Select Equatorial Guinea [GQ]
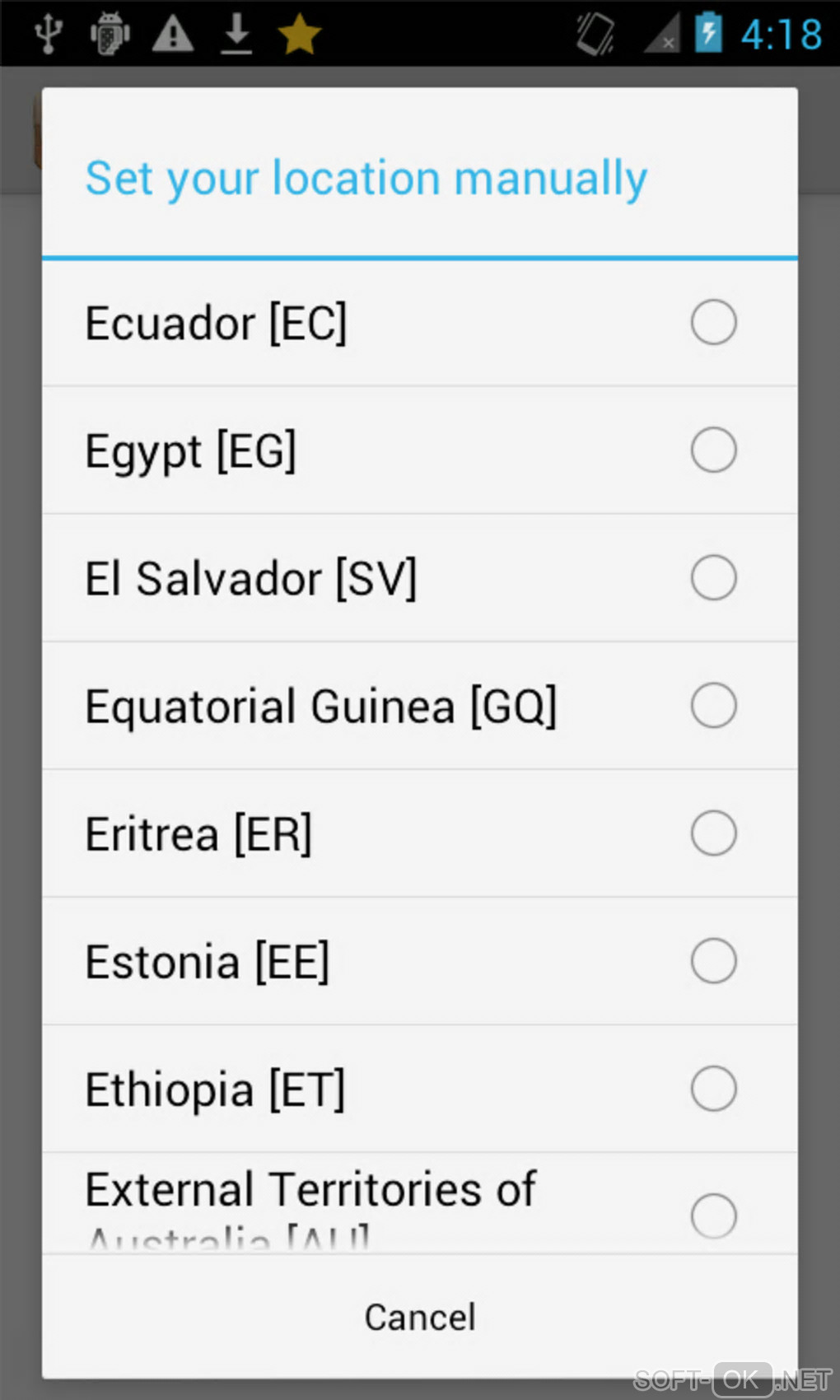 pyautogui.click(x=713, y=706)
